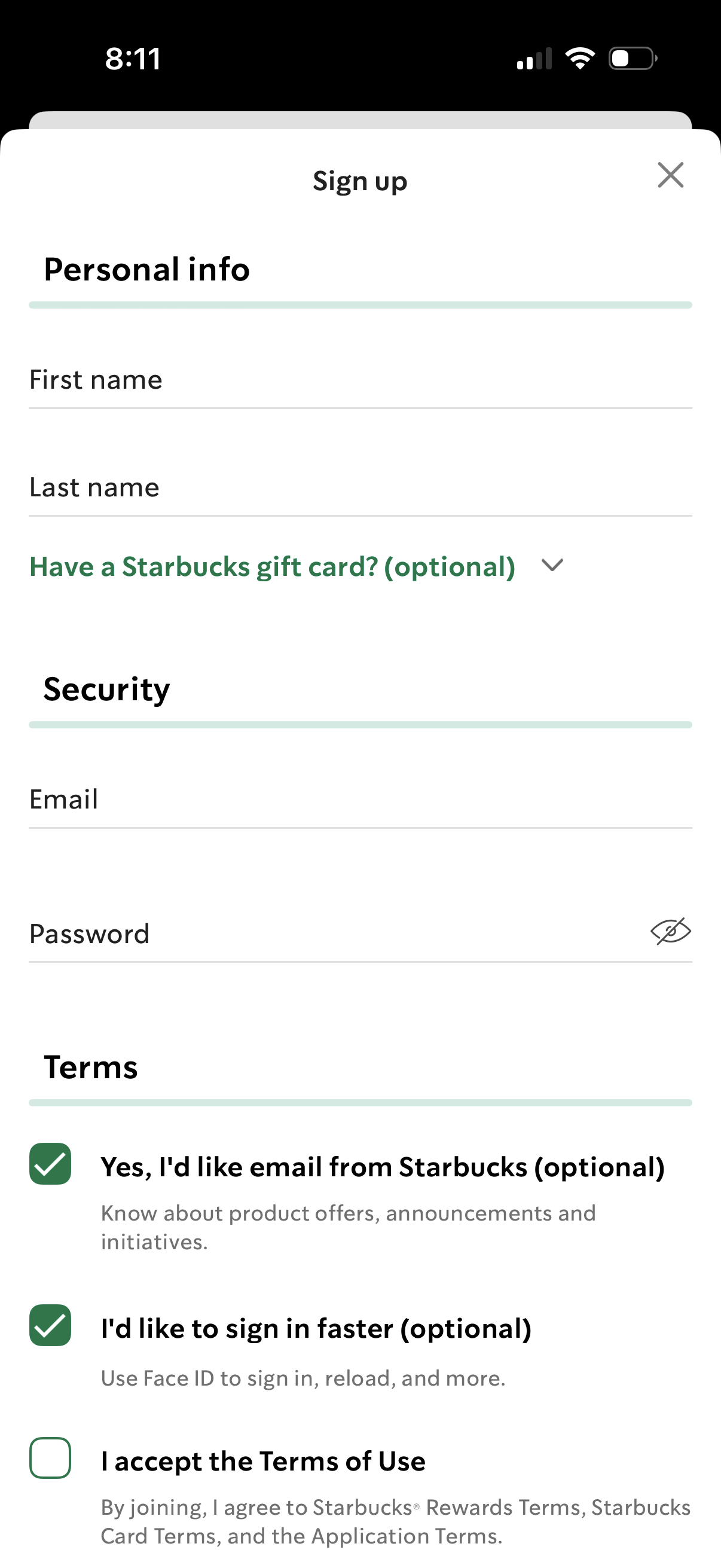Toggle password visibility with the eye icon
The width and height of the screenshot is (721, 1568).
[671, 932]
